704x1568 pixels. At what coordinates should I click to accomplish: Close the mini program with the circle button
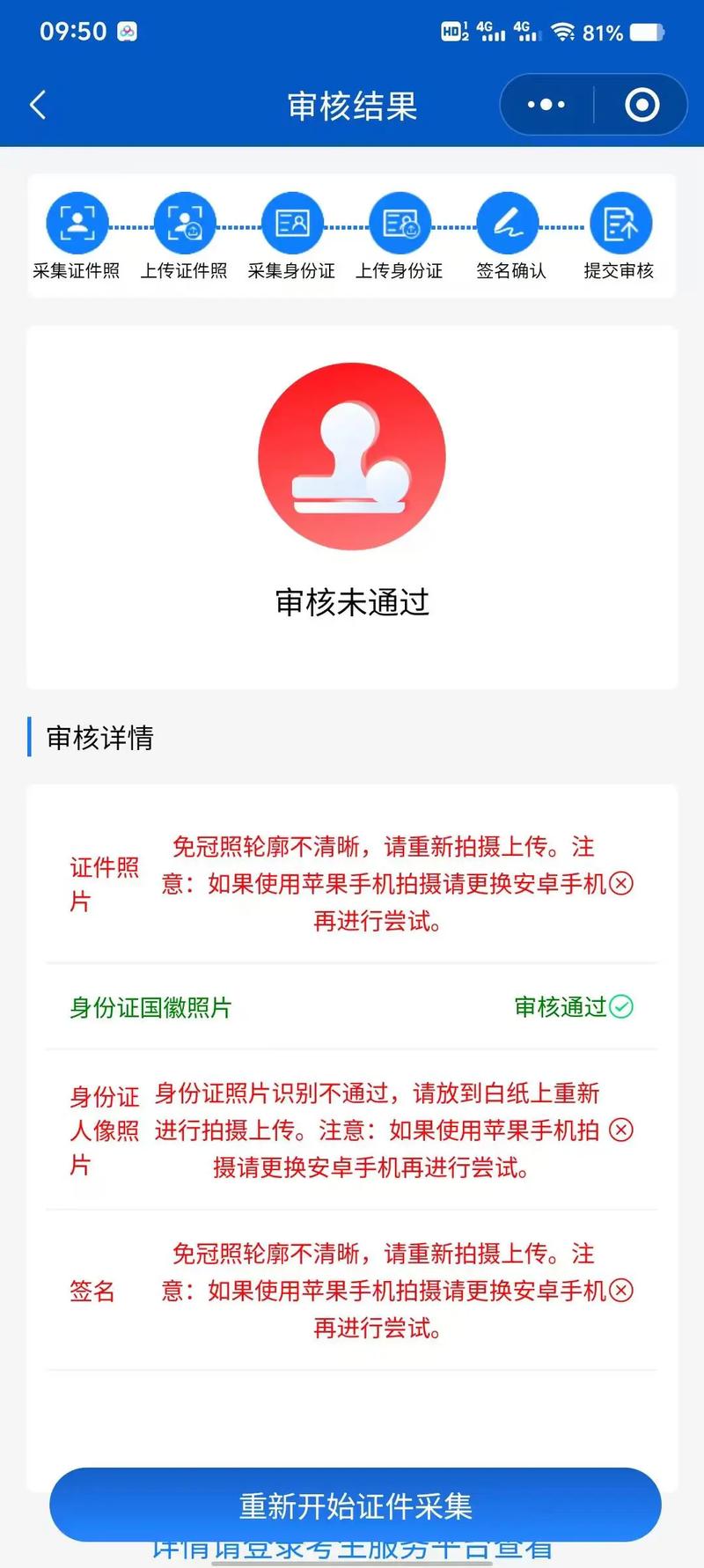coord(642,105)
